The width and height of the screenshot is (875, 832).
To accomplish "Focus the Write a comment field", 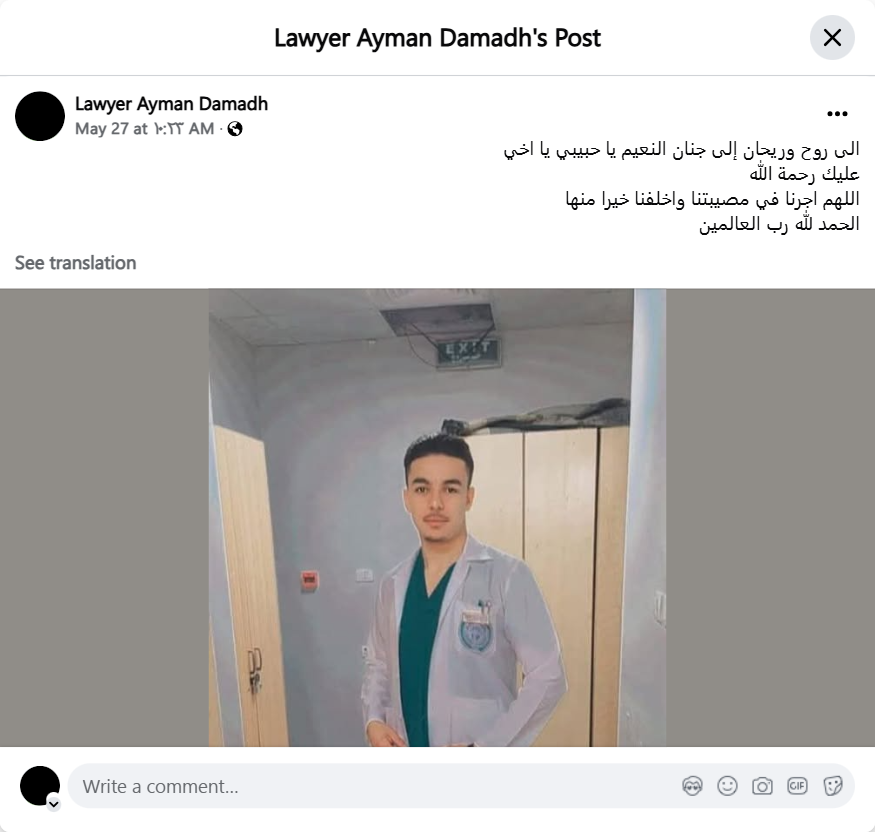I will coord(370,786).
